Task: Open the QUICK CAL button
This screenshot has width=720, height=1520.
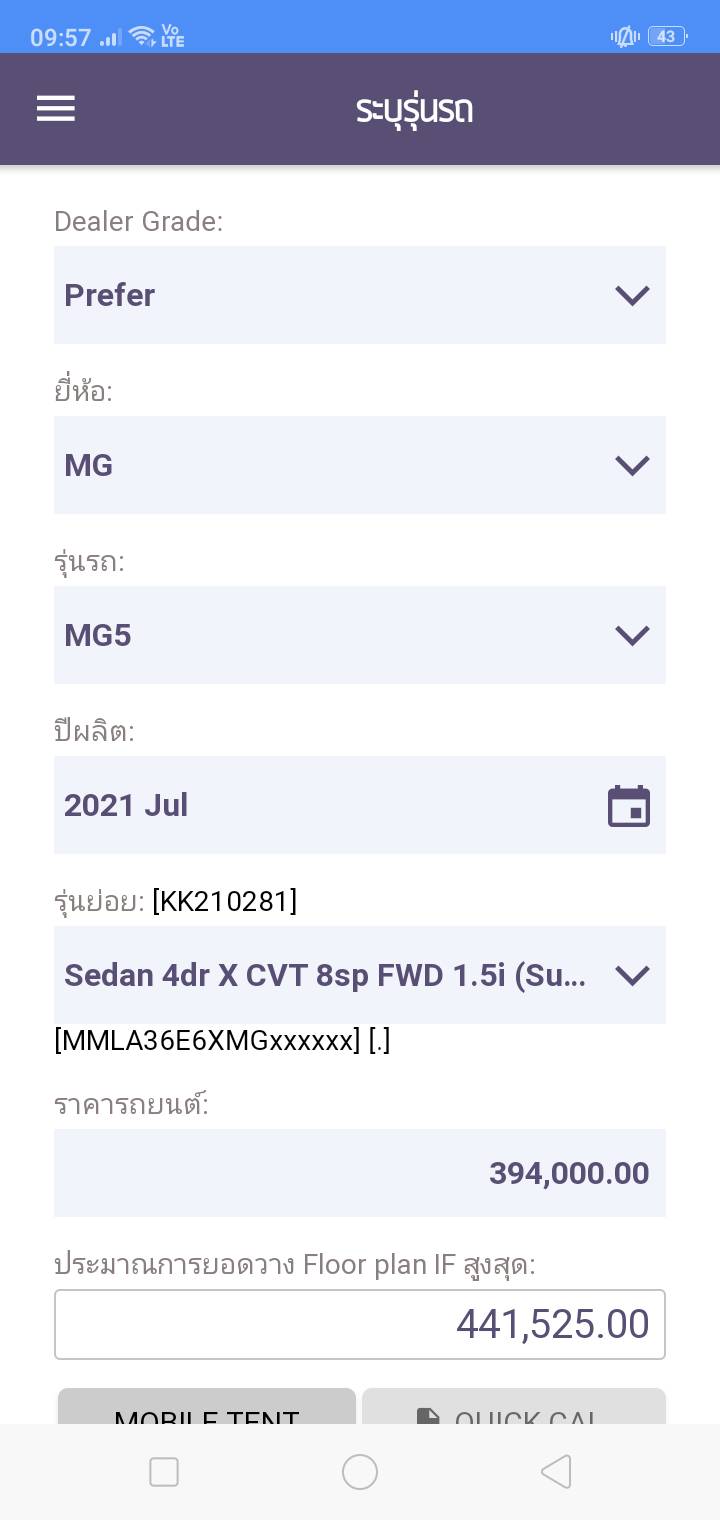Action: (513, 1408)
